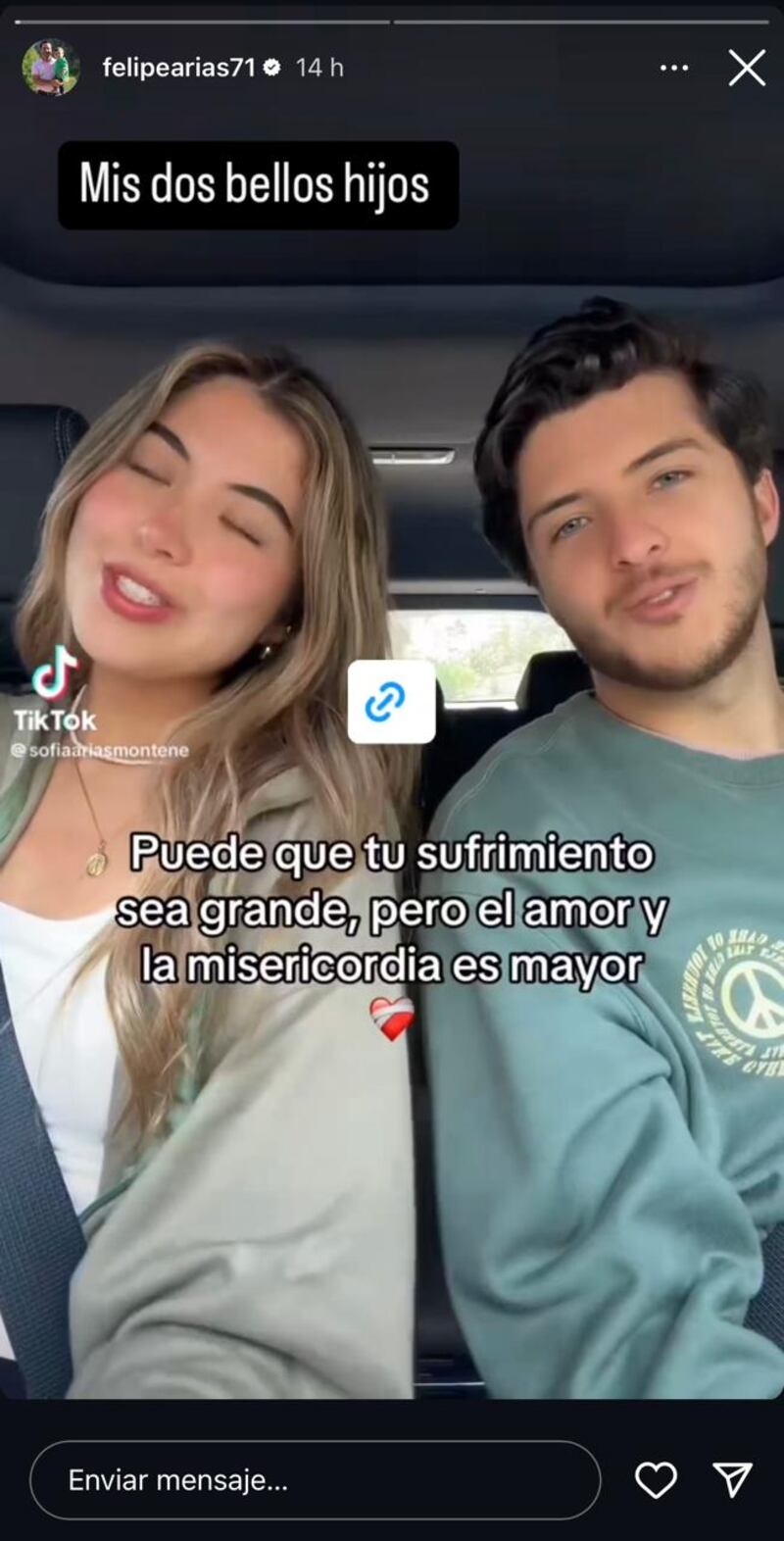Open felipearias71's profile picture
Image resolution: width=784 pixels, height=1541 pixels.
[50, 68]
